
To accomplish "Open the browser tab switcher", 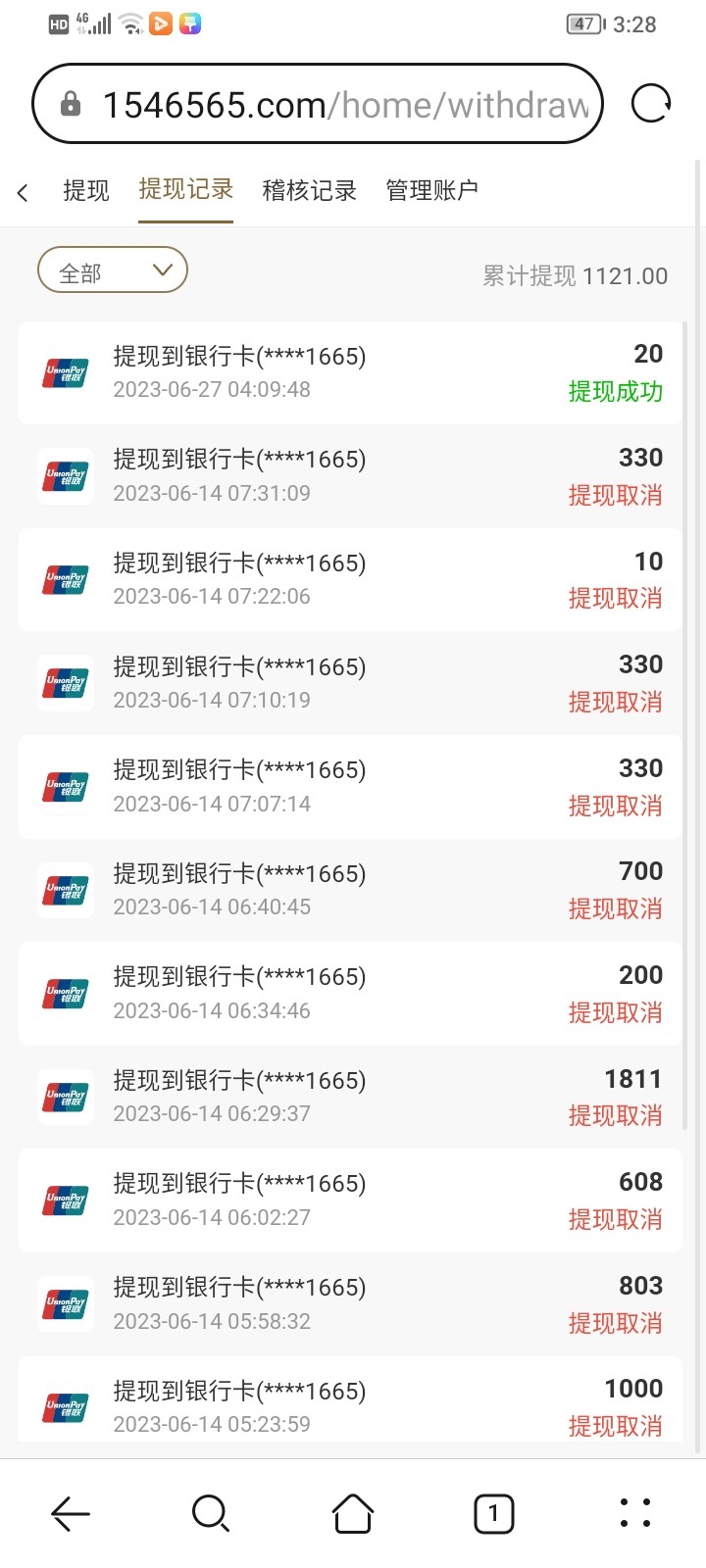I will point(493,1513).
